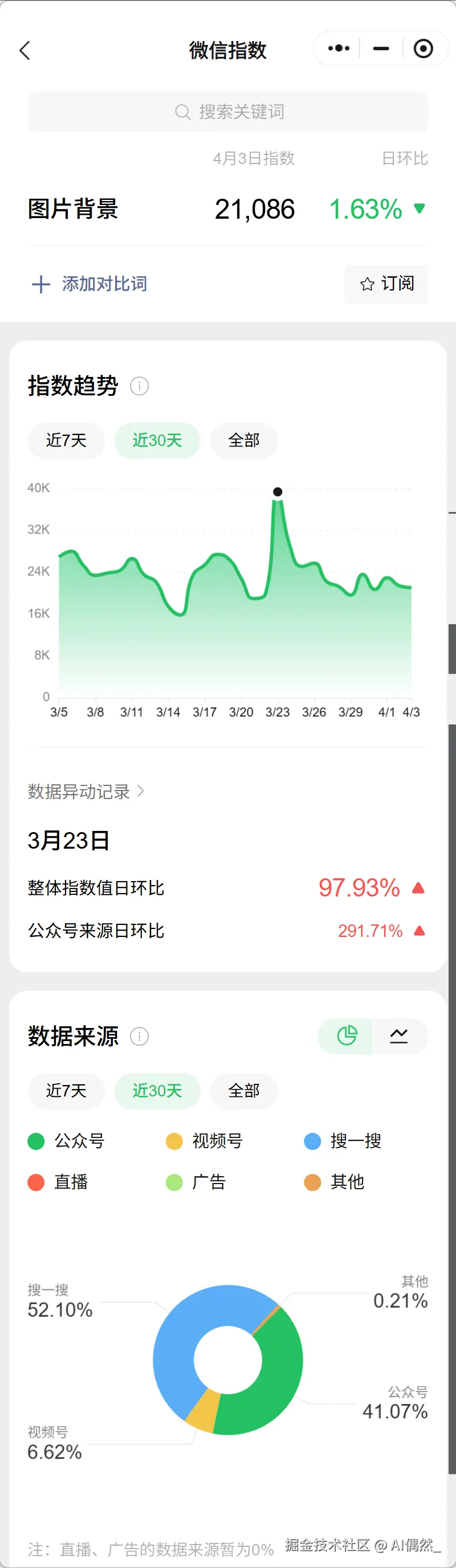Select 近30天 in the 指数趋势 section
456x1568 pixels.
[157, 440]
